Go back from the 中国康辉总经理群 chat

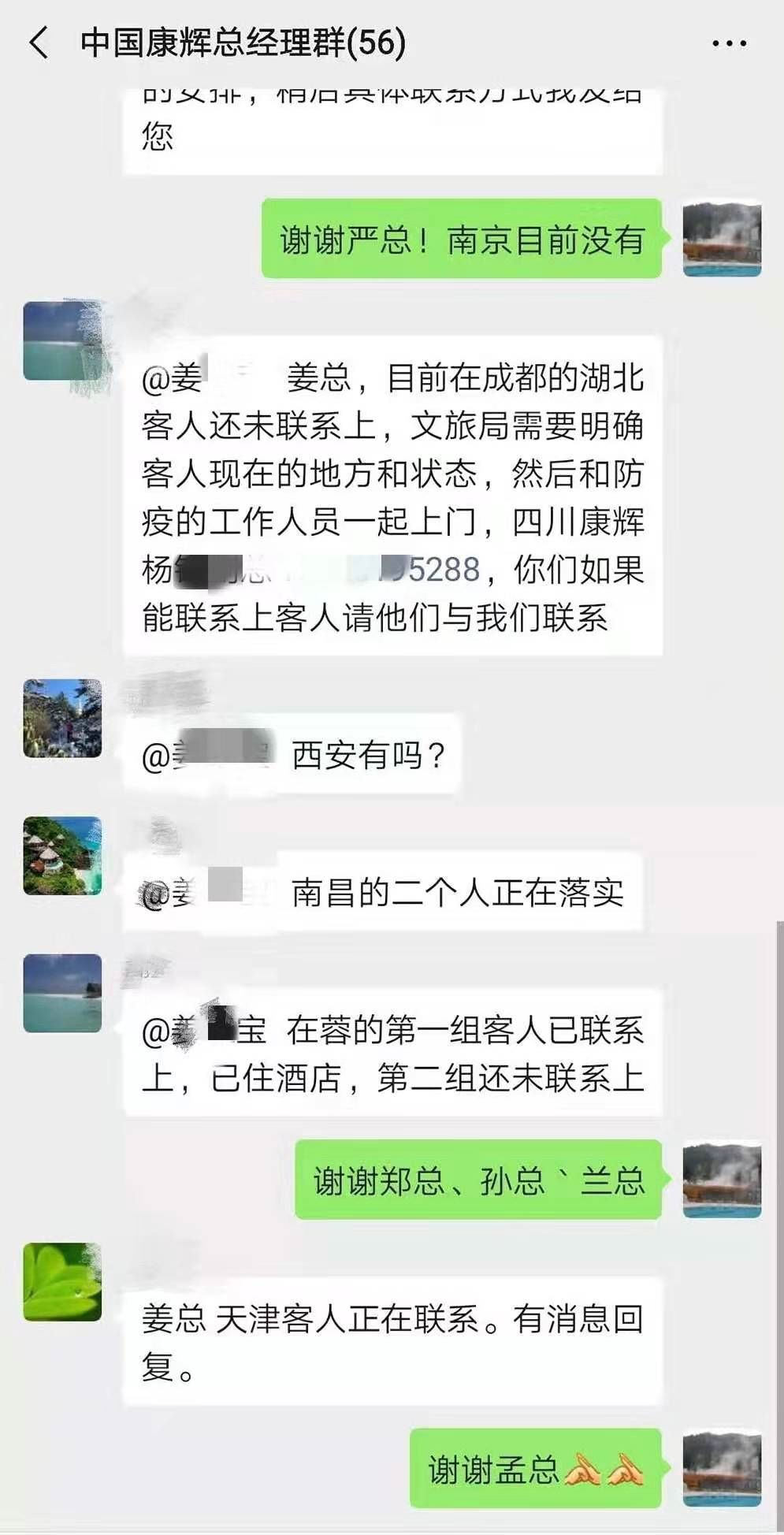[x=38, y=43]
